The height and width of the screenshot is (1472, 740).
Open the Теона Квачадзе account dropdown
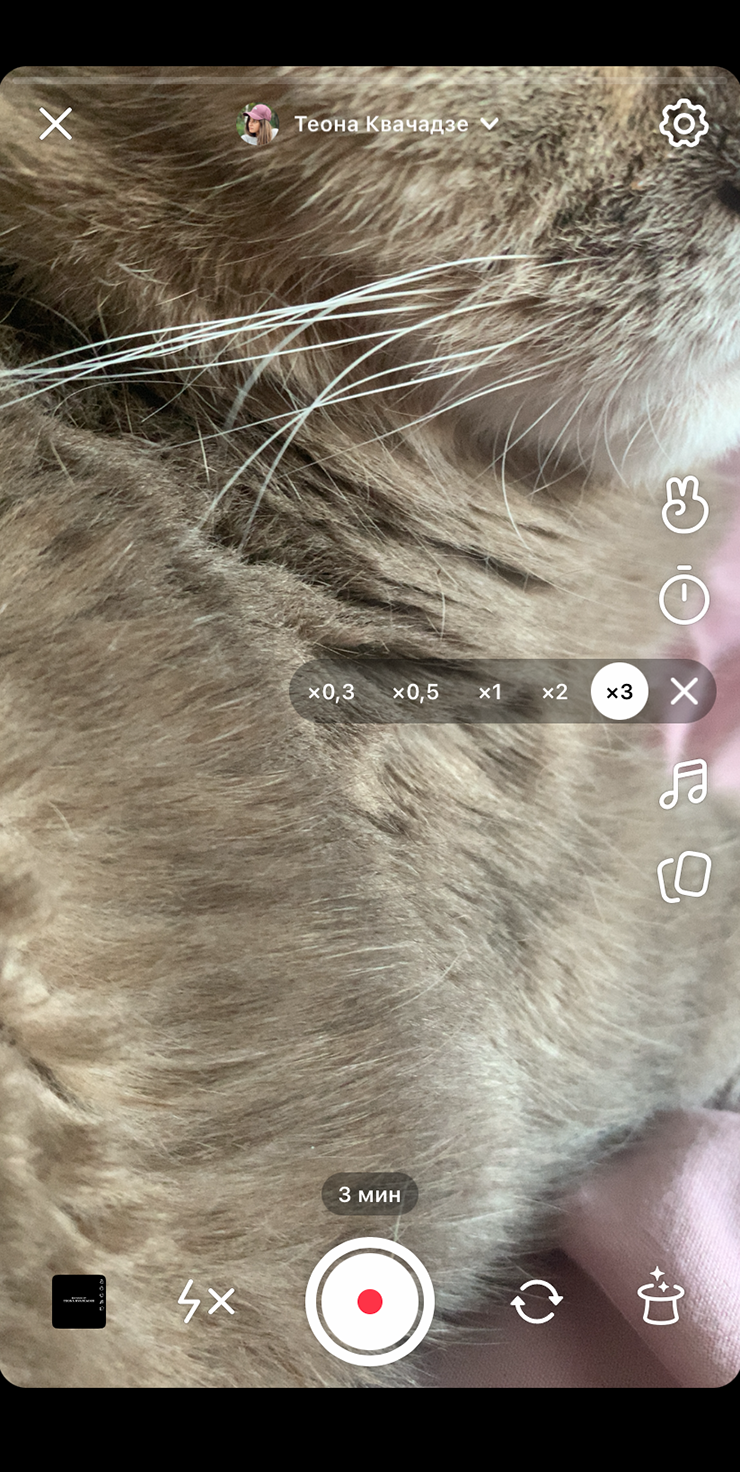(x=368, y=124)
